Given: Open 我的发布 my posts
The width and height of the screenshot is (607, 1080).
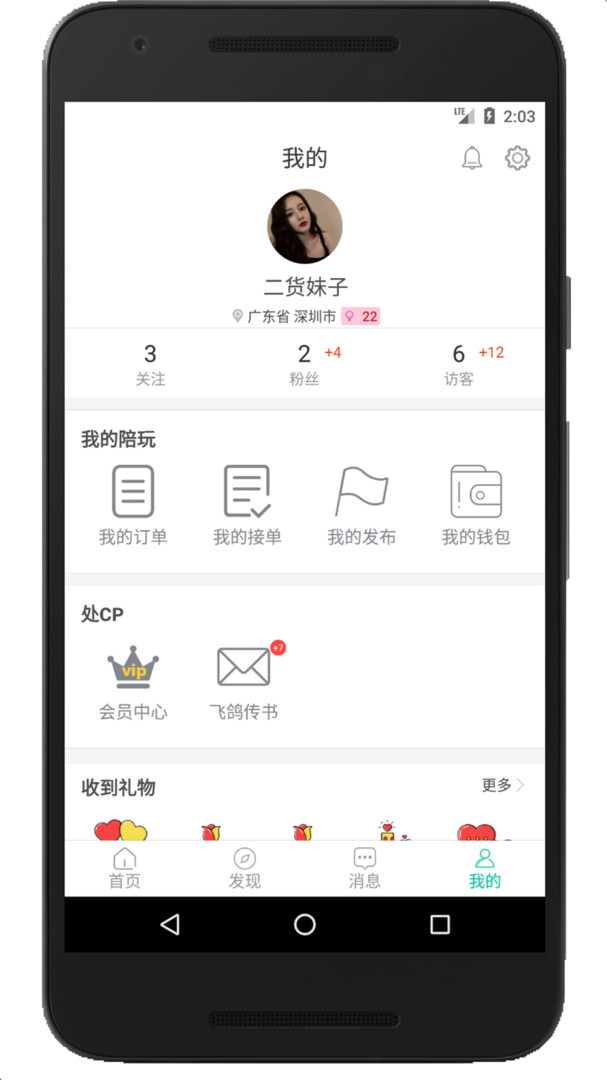Looking at the screenshot, I should [x=362, y=506].
